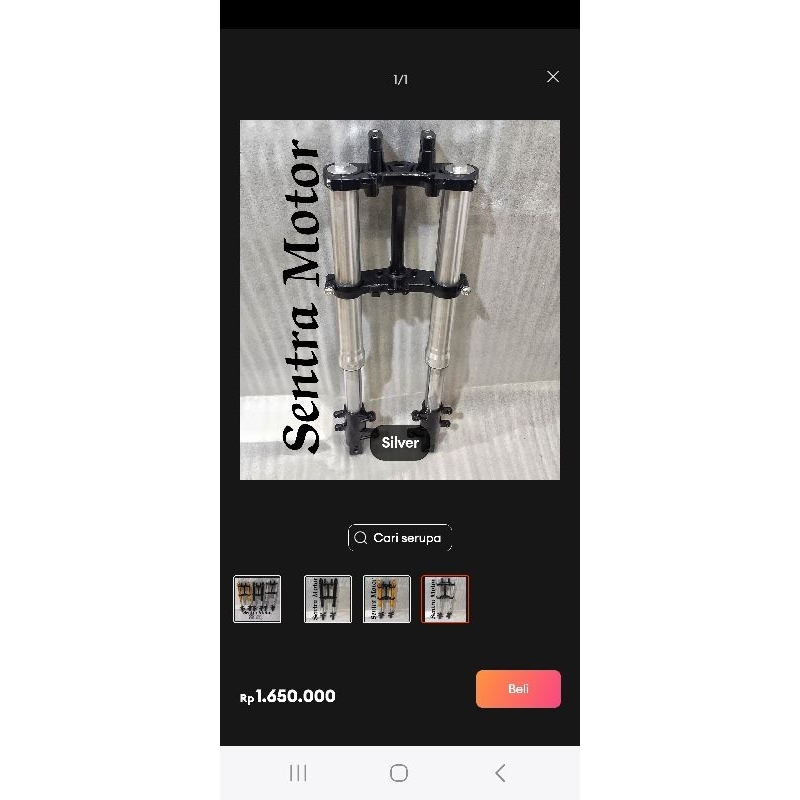Select the black fork variant thumbnail

(x=328, y=599)
